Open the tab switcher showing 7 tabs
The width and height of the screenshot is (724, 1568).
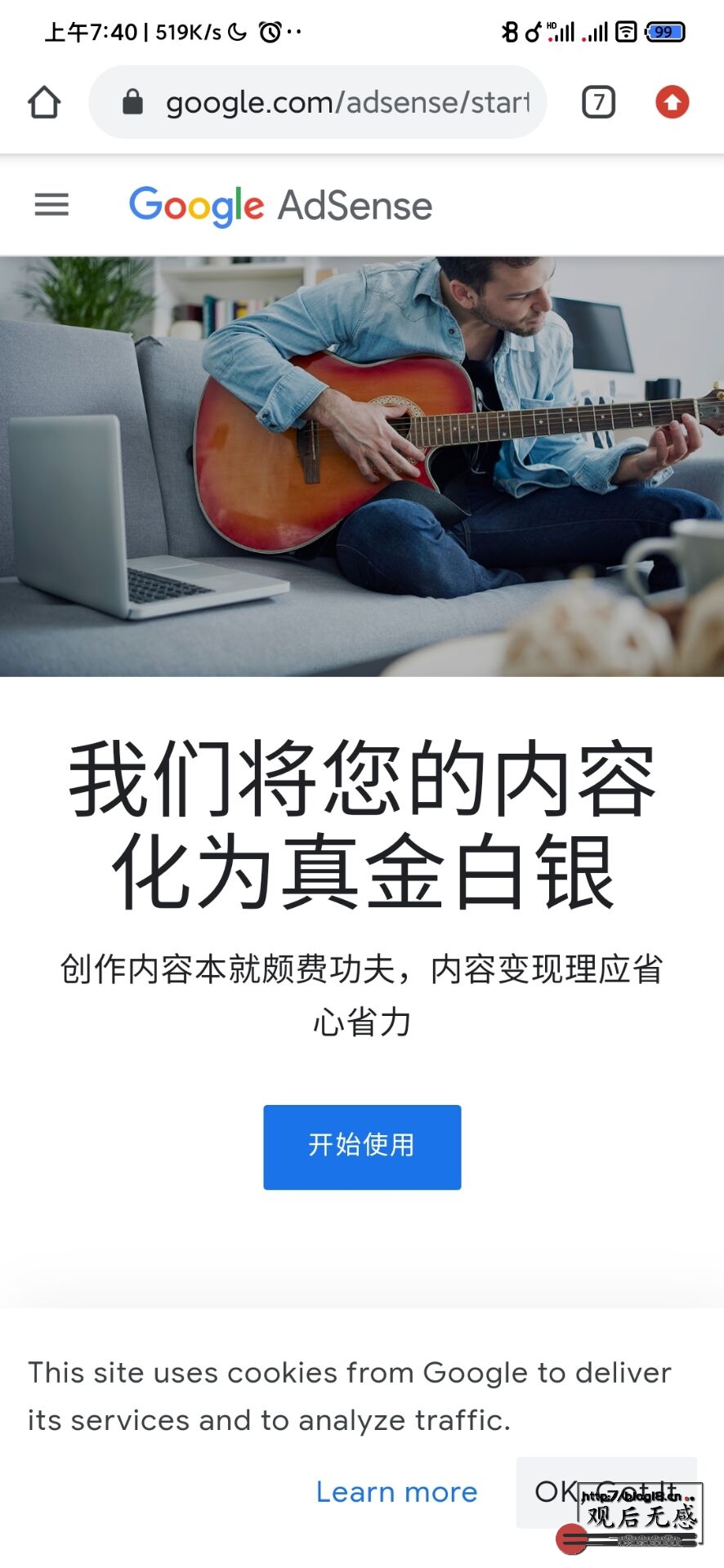click(x=598, y=102)
